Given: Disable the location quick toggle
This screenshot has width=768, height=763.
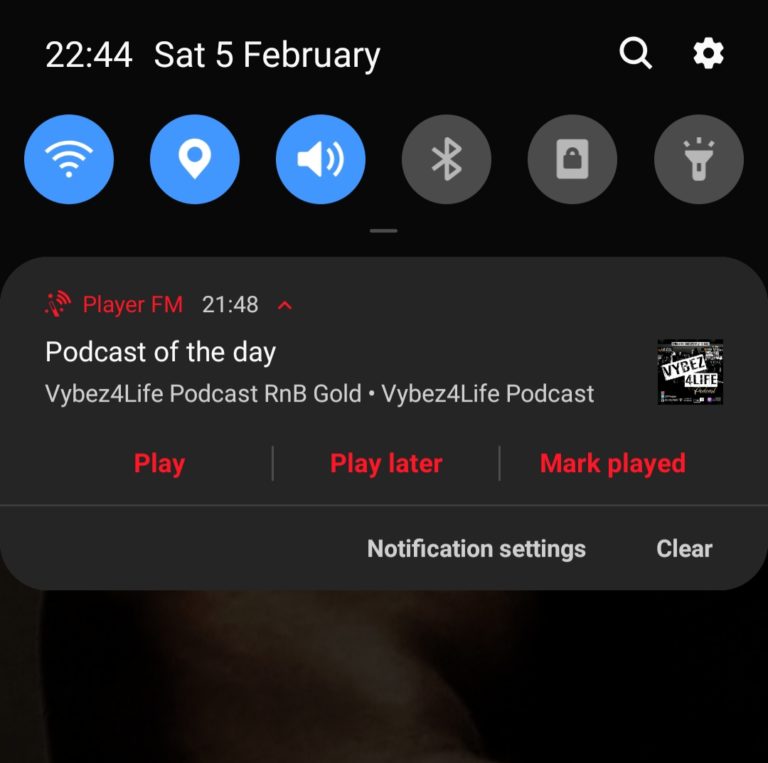Looking at the screenshot, I should [x=195, y=160].
